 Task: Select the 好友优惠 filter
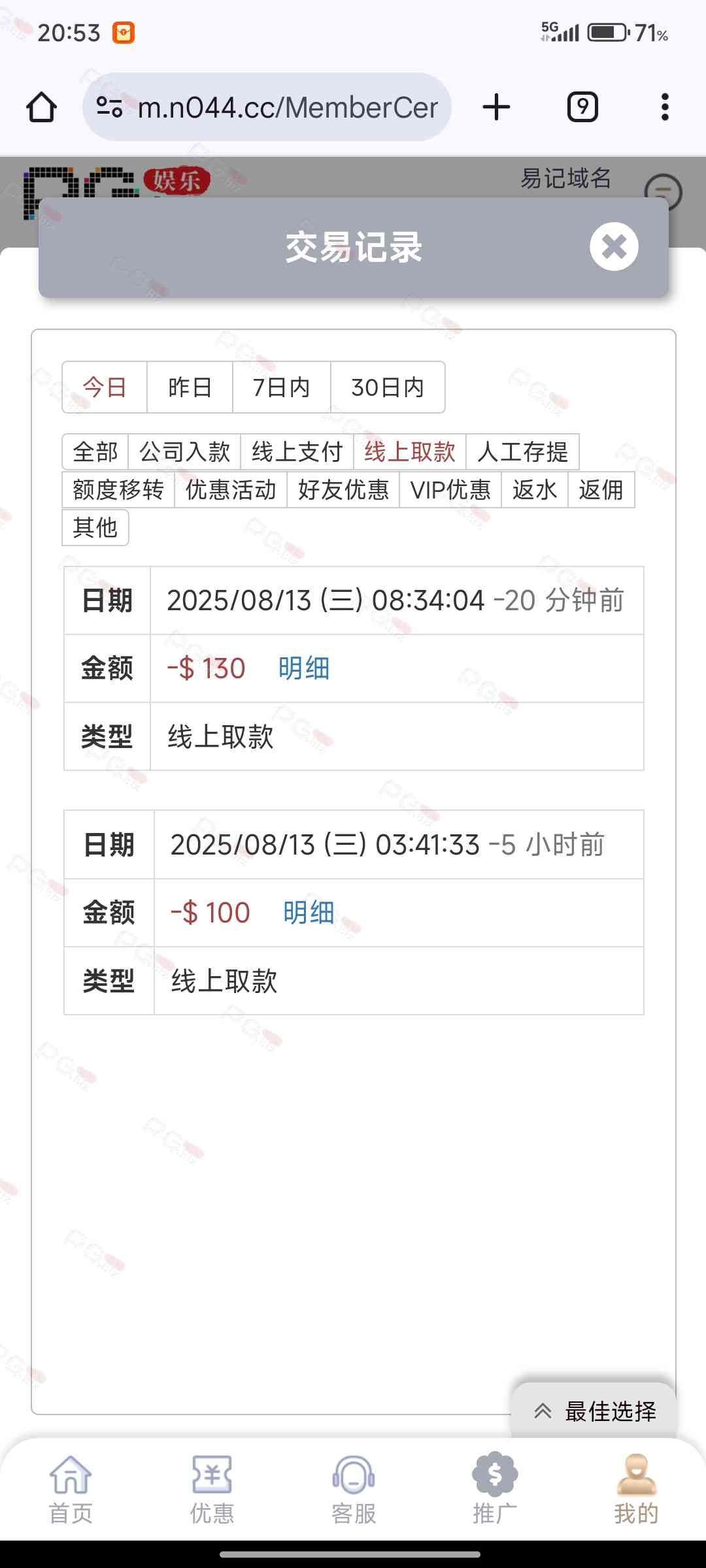pos(343,489)
